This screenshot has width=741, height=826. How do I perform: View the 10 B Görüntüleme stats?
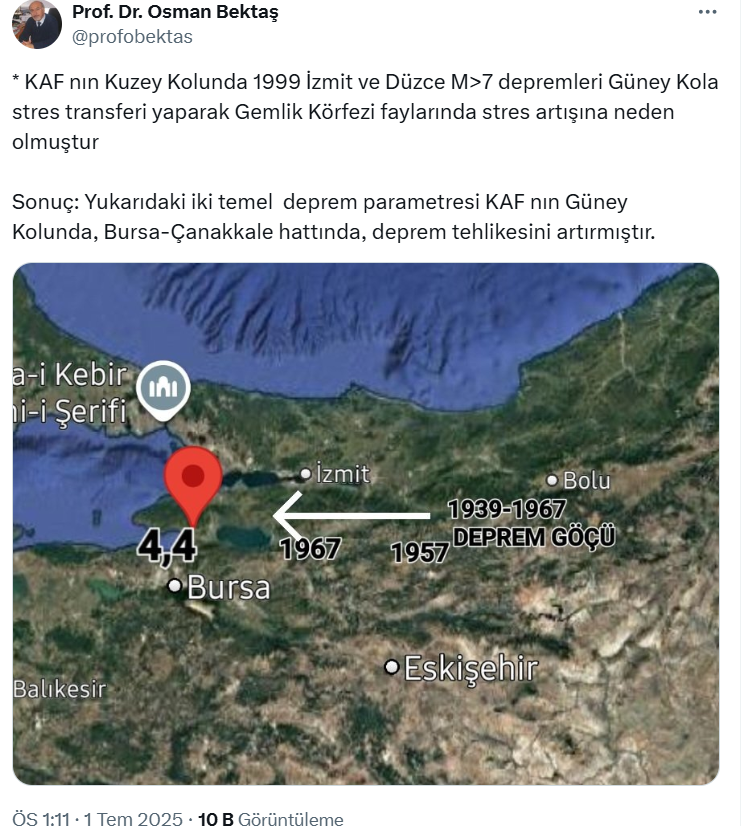pos(270,819)
